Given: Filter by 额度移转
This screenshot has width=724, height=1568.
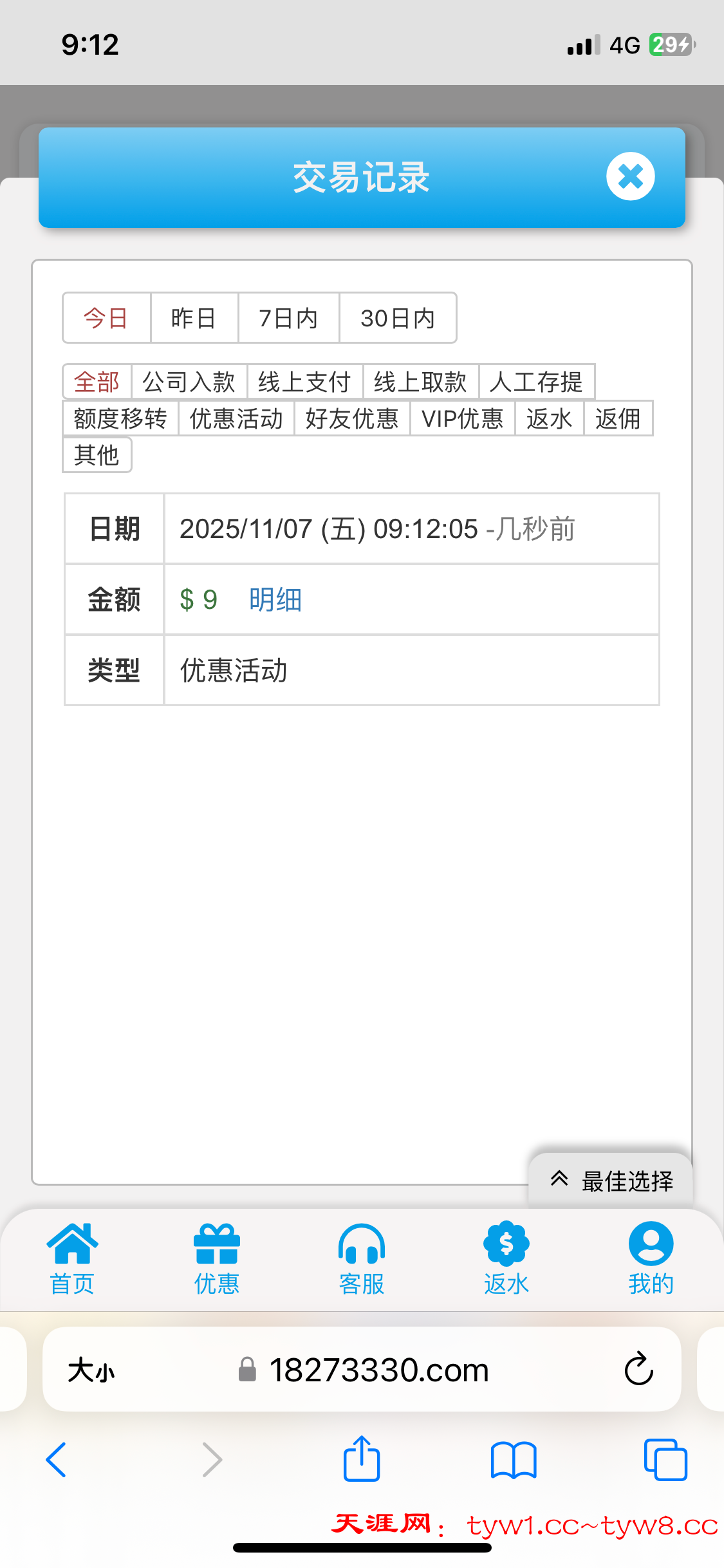Looking at the screenshot, I should pos(120,418).
